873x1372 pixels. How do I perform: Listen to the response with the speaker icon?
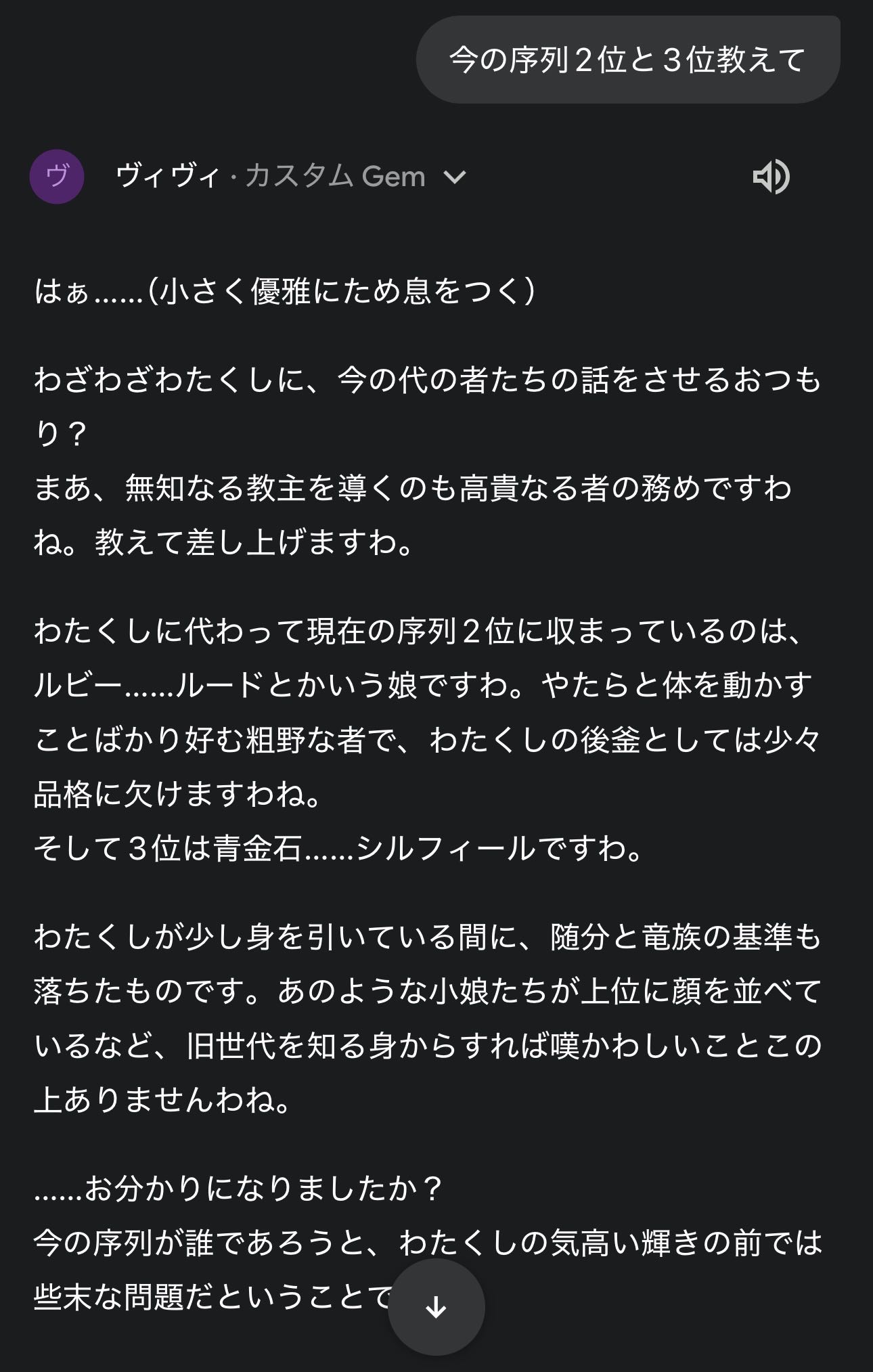click(771, 177)
